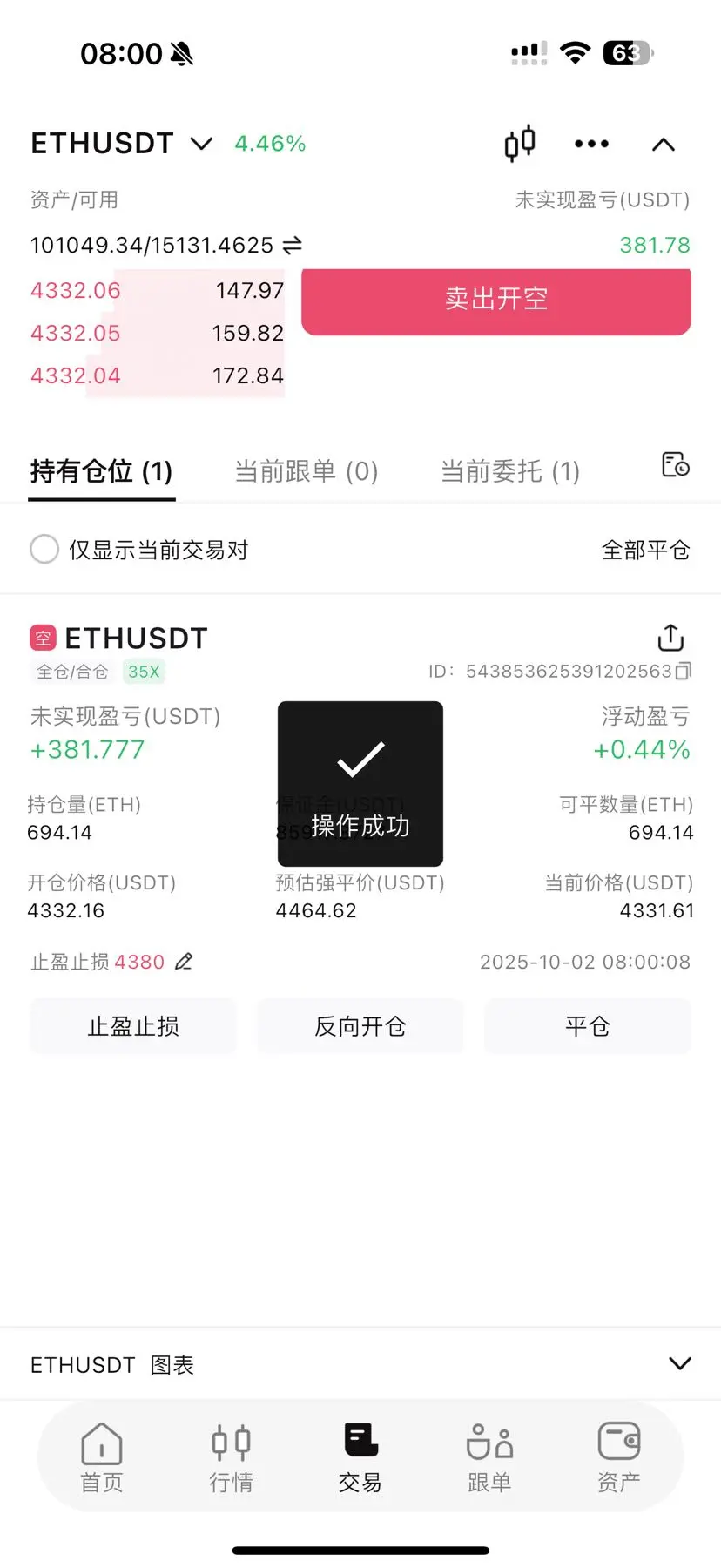Open the candlestick chart icon
Image resolution: width=721 pixels, height=1568 pixels.
click(520, 144)
